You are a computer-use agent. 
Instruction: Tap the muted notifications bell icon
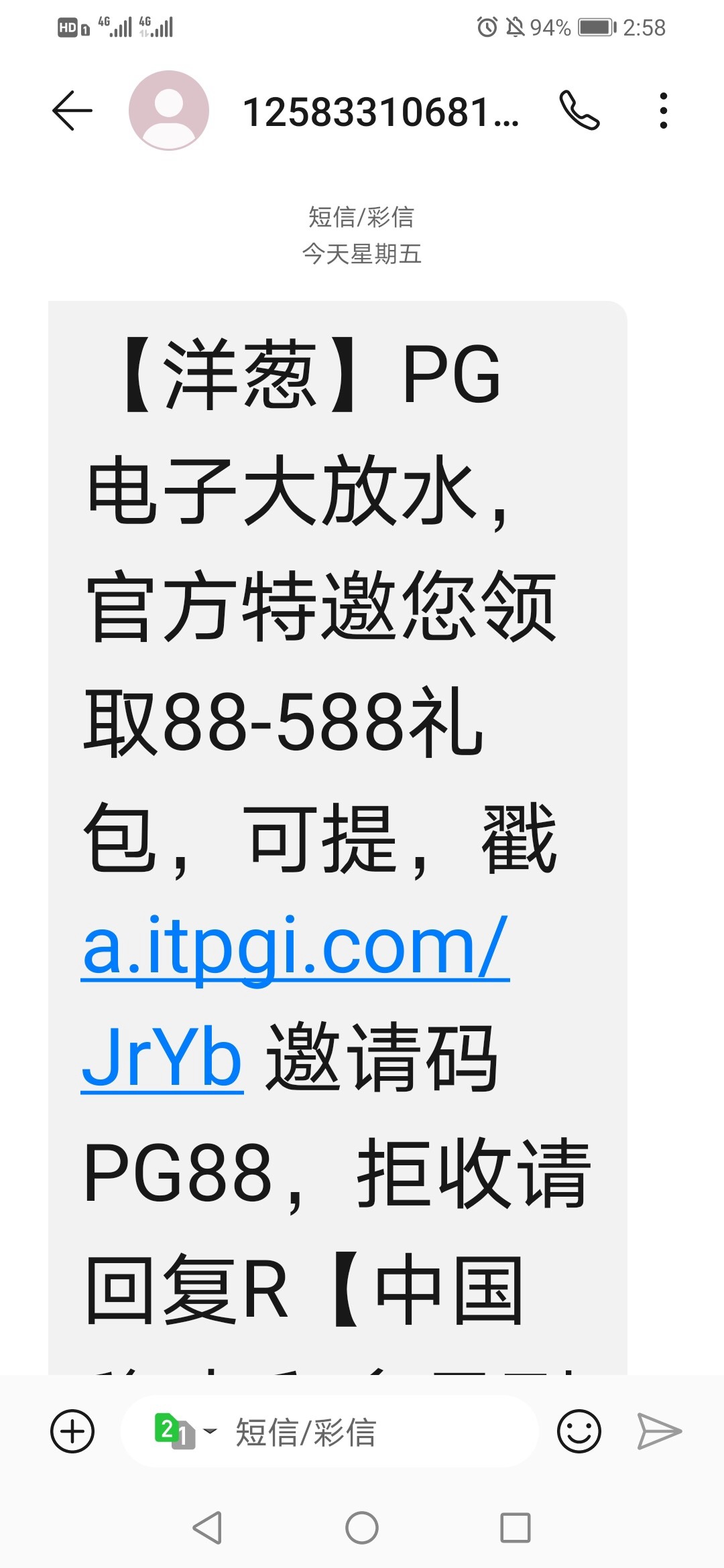pyautogui.click(x=517, y=27)
